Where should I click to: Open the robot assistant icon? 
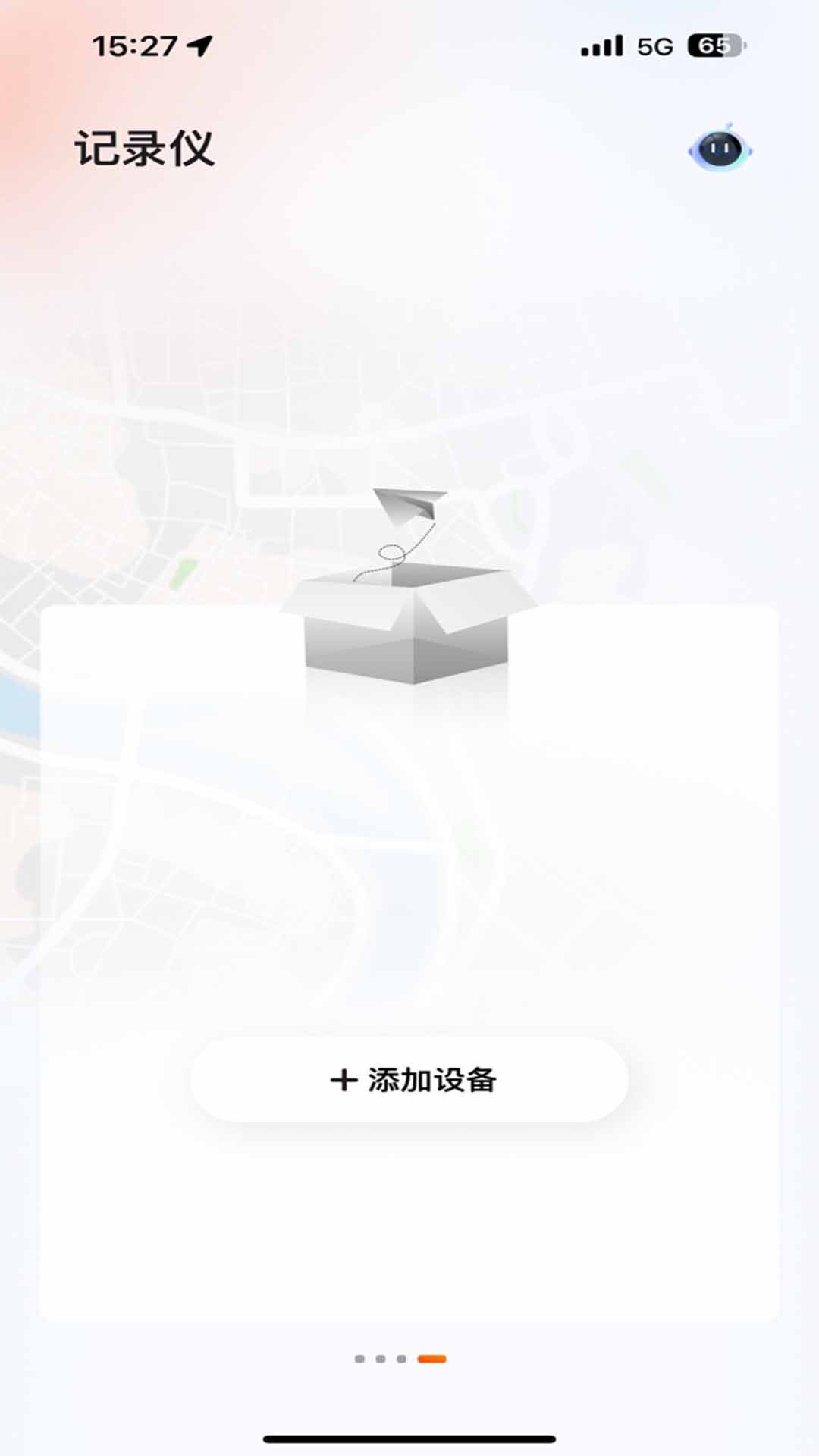[x=720, y=148]
